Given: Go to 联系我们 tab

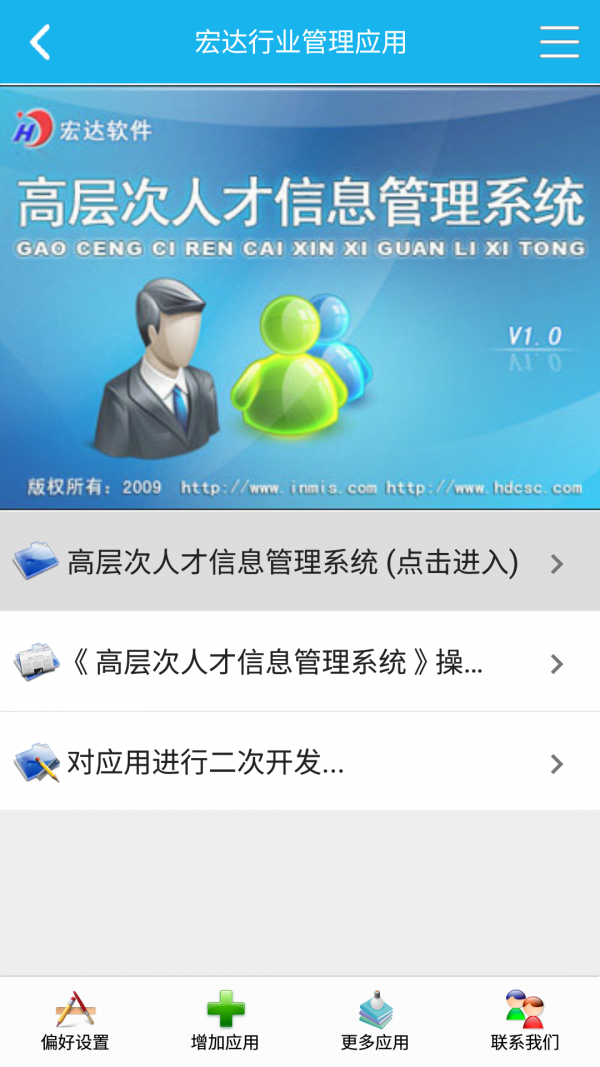Looking at the screenshot, I should pos(525,1021).
